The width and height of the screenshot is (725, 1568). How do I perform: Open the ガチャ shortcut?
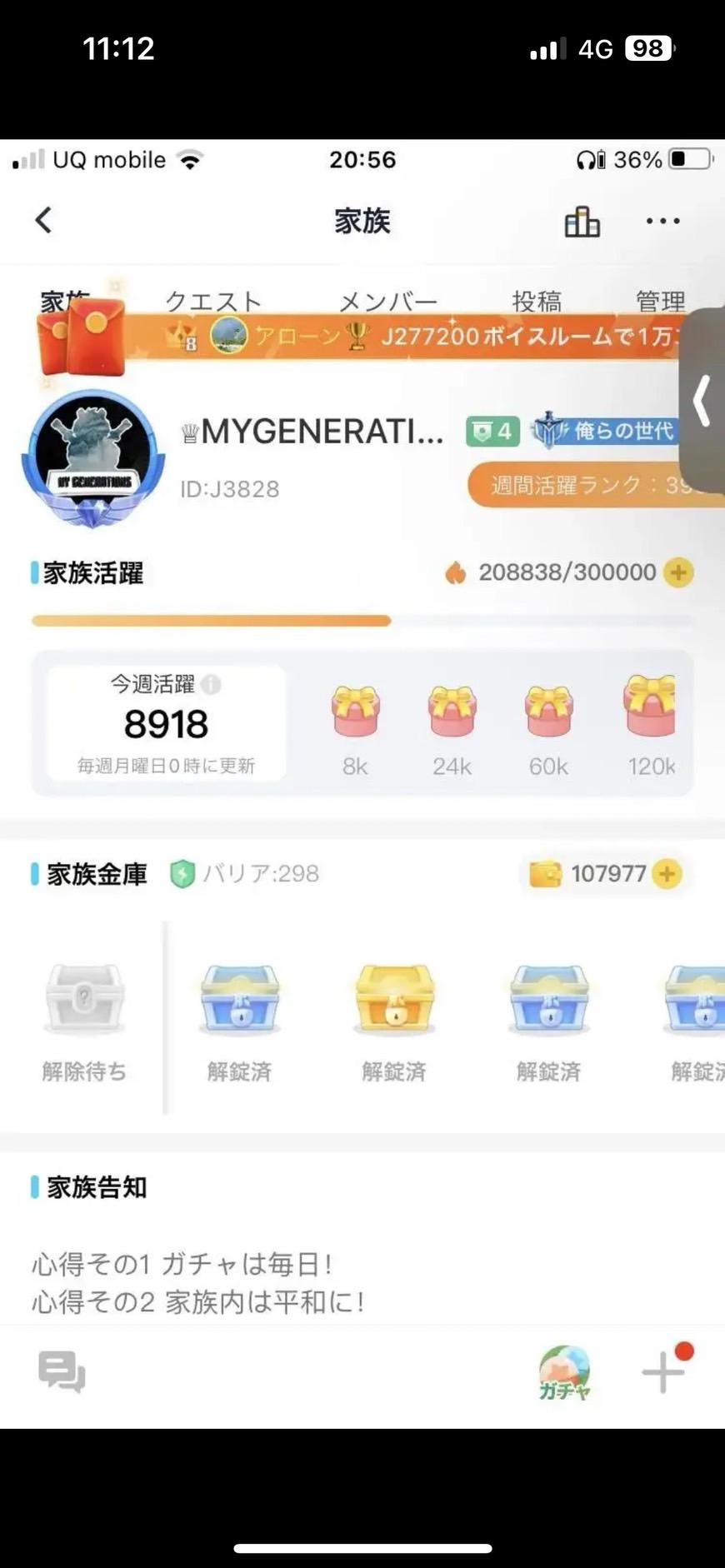click(564, 1373)
